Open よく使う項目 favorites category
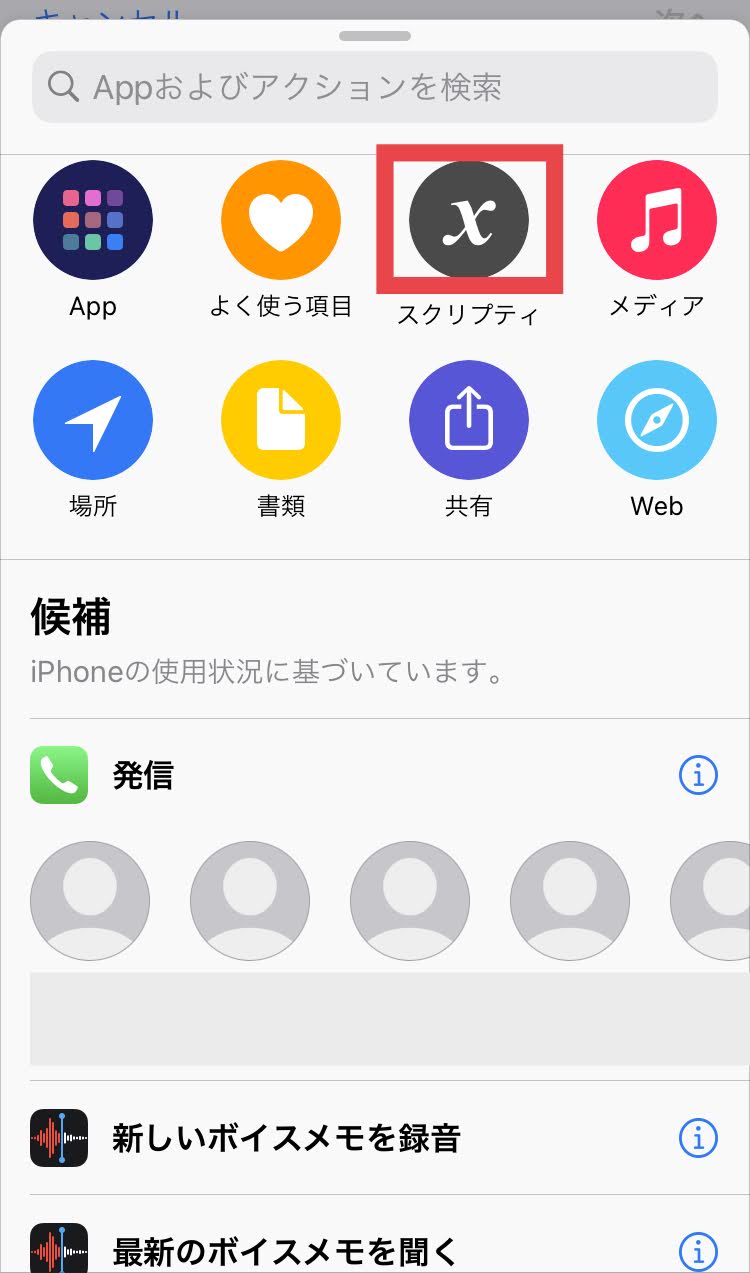The height and width of the screenshot is (1273, 750). (281, 220)
